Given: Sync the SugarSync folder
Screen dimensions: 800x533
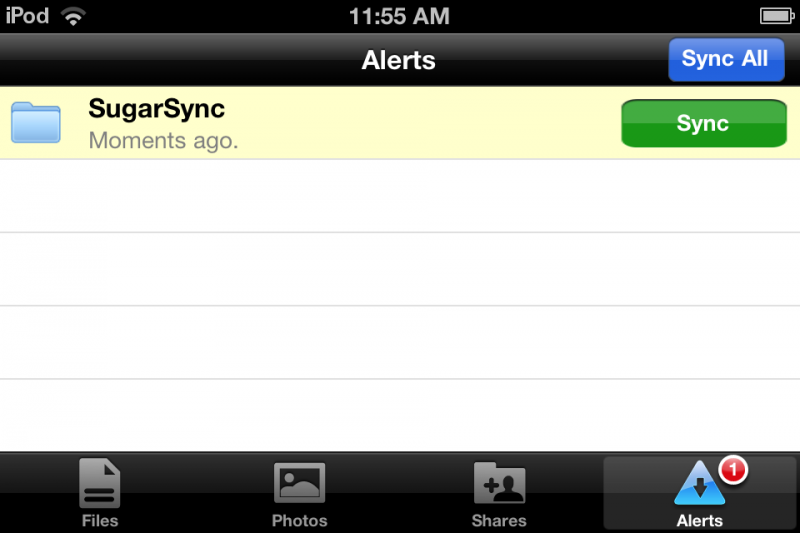Looking at the screenshot, I should point(703,124).
